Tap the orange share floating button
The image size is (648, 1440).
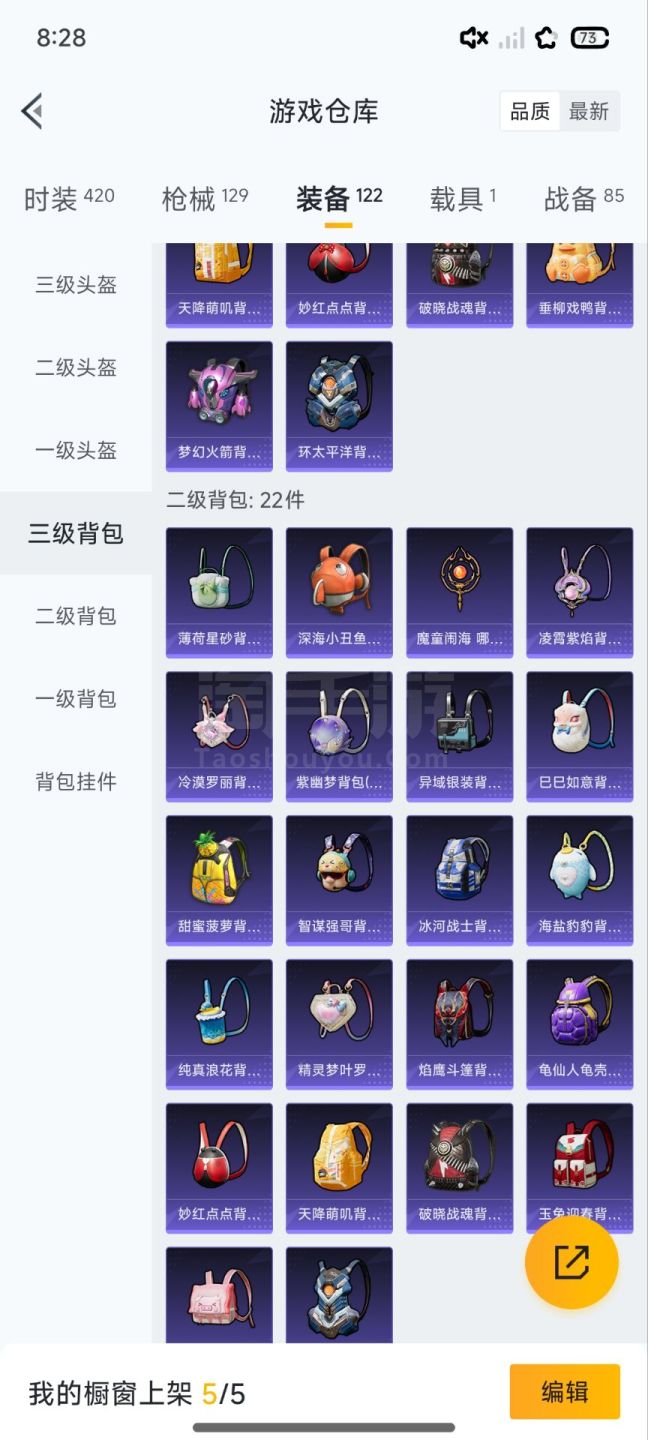[571, 1263]
